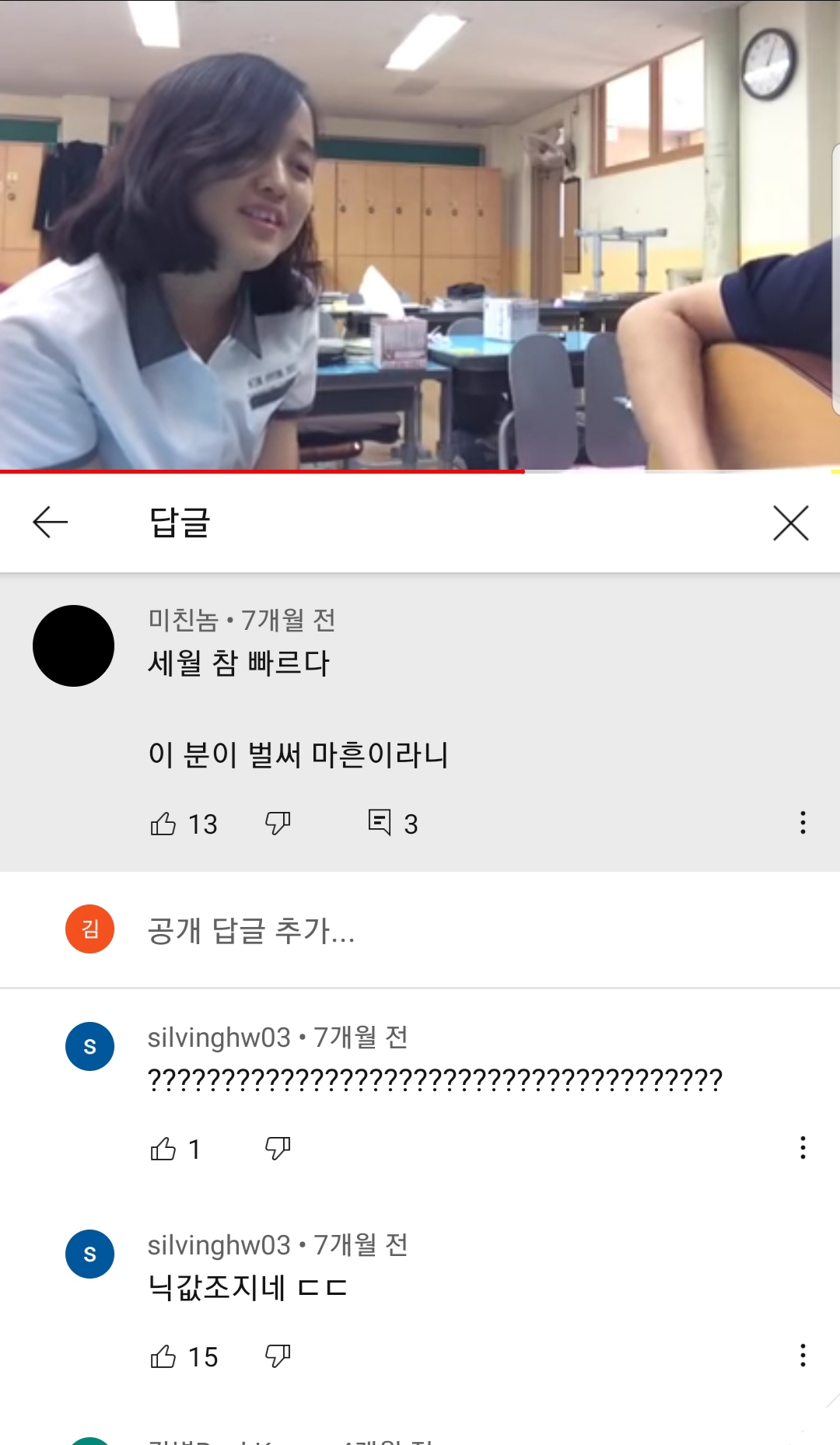Close the 답글 replies panel
Viewport: 840px width, 1445px height.
coord(791,523)
